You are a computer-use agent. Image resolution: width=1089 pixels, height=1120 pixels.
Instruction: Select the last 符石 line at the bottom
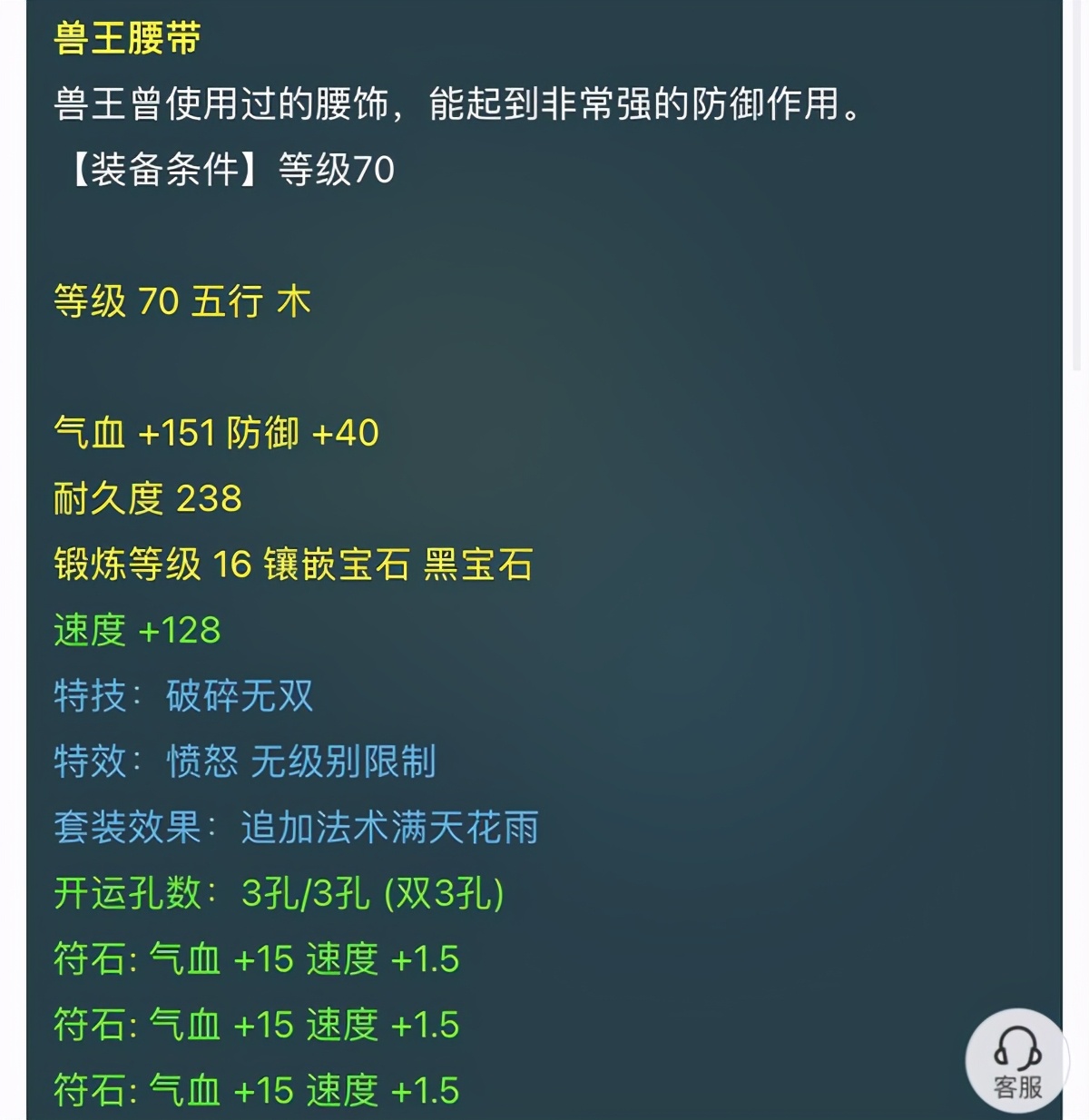click(x=254, y=1087)
